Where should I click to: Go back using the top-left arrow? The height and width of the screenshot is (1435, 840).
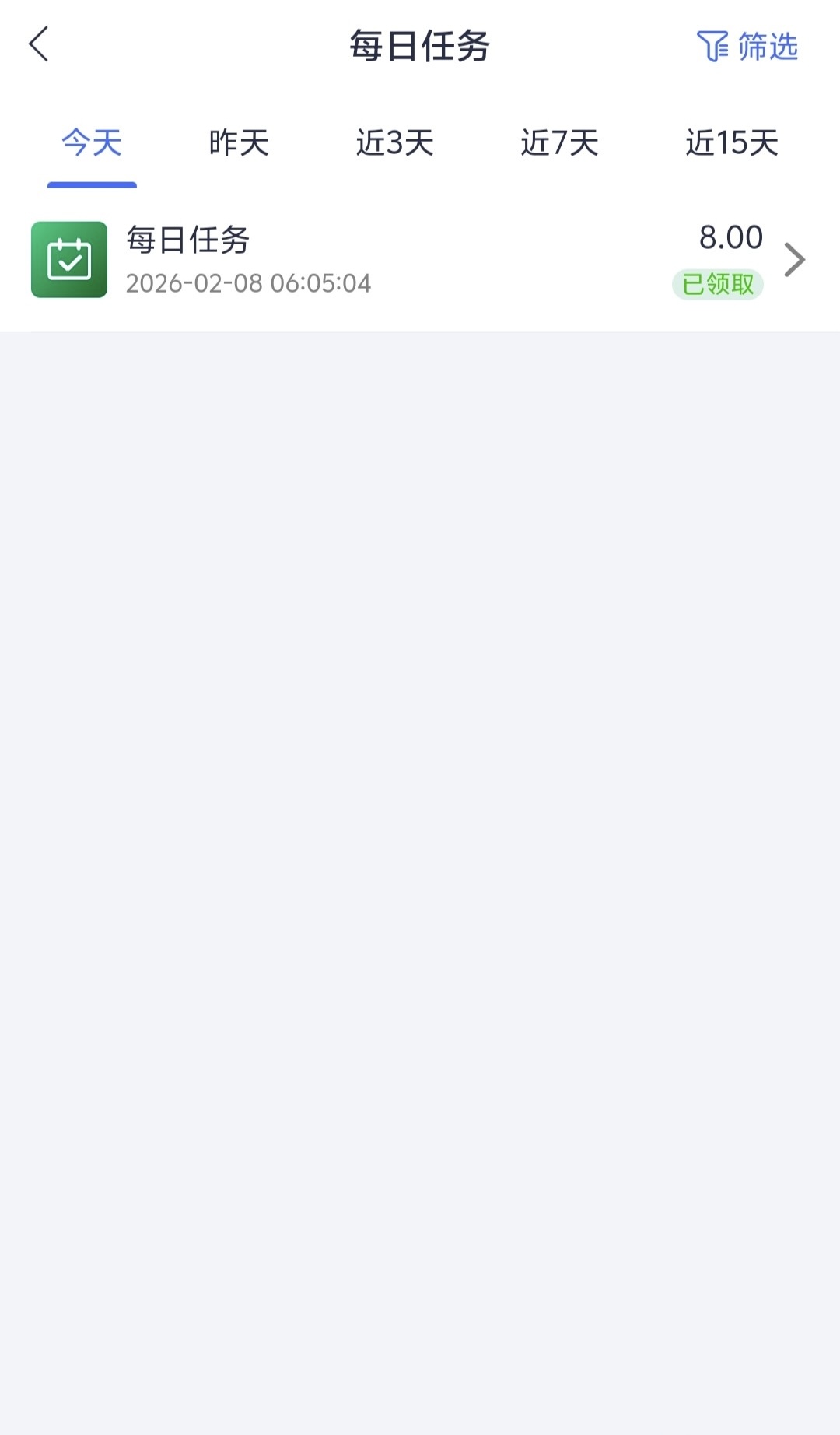(x=39, y=44)
